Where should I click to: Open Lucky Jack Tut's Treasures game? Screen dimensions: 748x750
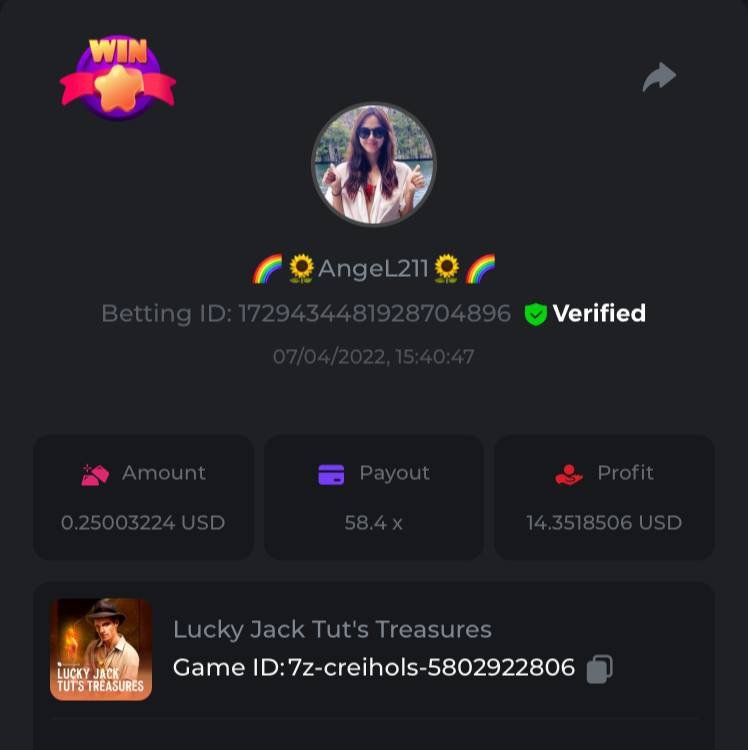click(101, 649)
